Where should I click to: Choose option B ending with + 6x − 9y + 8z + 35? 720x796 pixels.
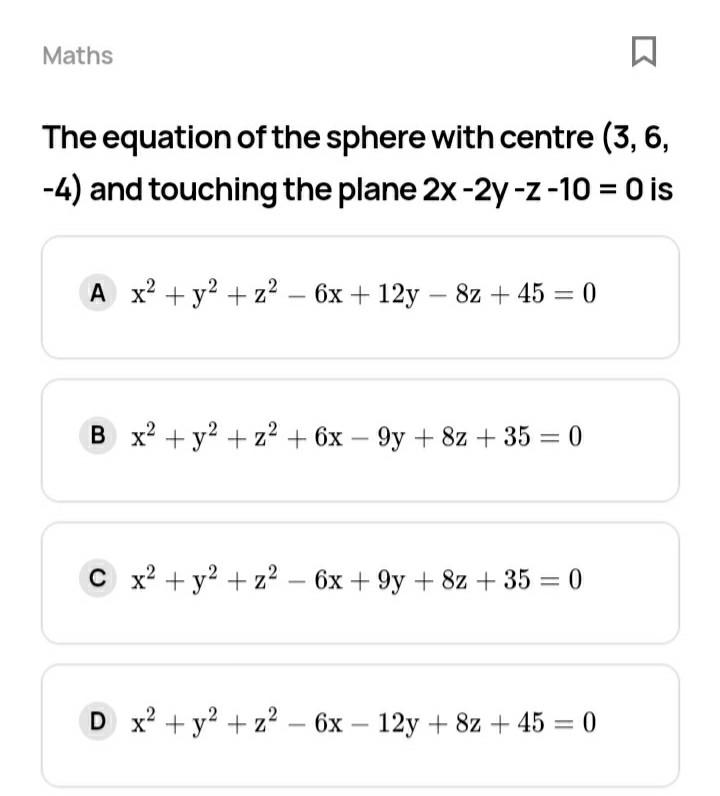pyautogui.click(x=360, y=439)
